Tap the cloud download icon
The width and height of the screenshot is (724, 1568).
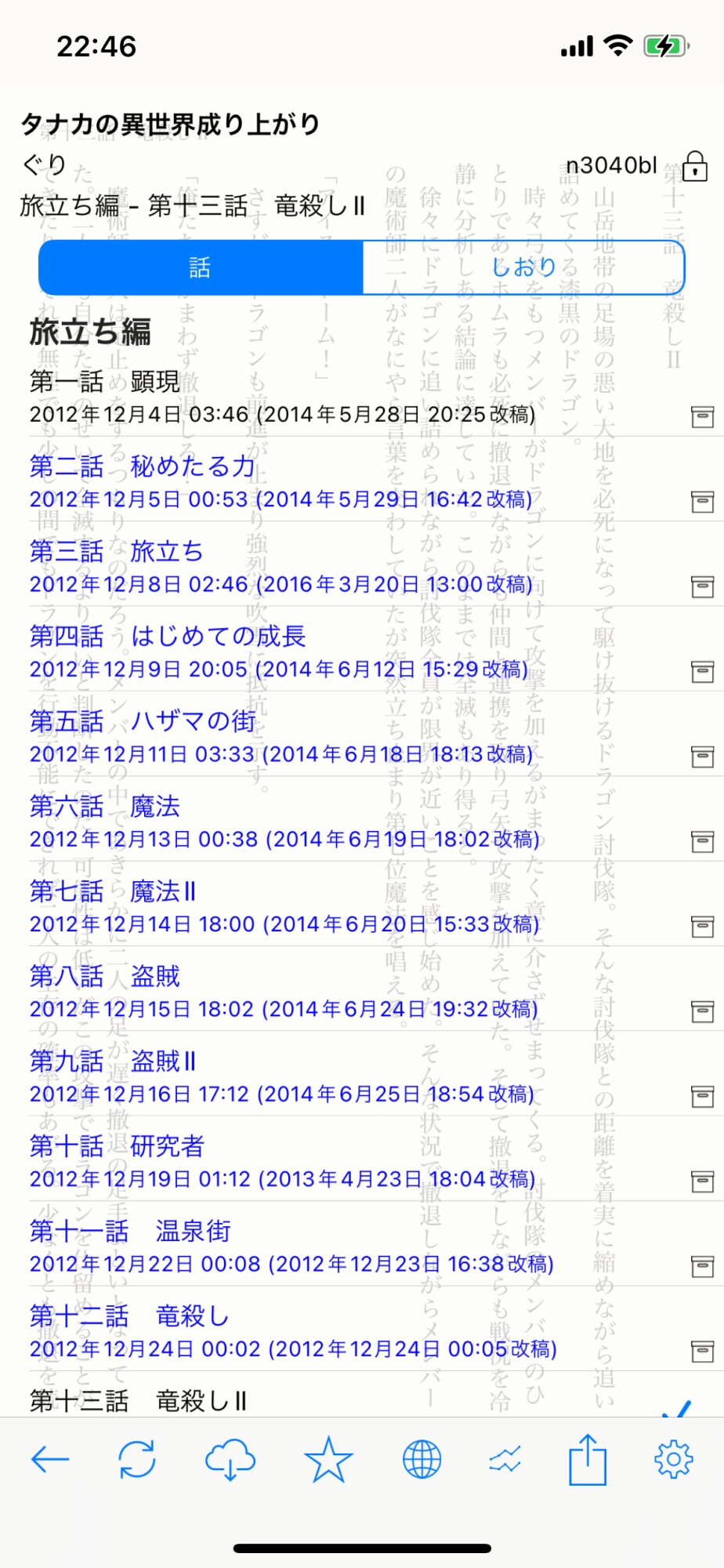230,1460
